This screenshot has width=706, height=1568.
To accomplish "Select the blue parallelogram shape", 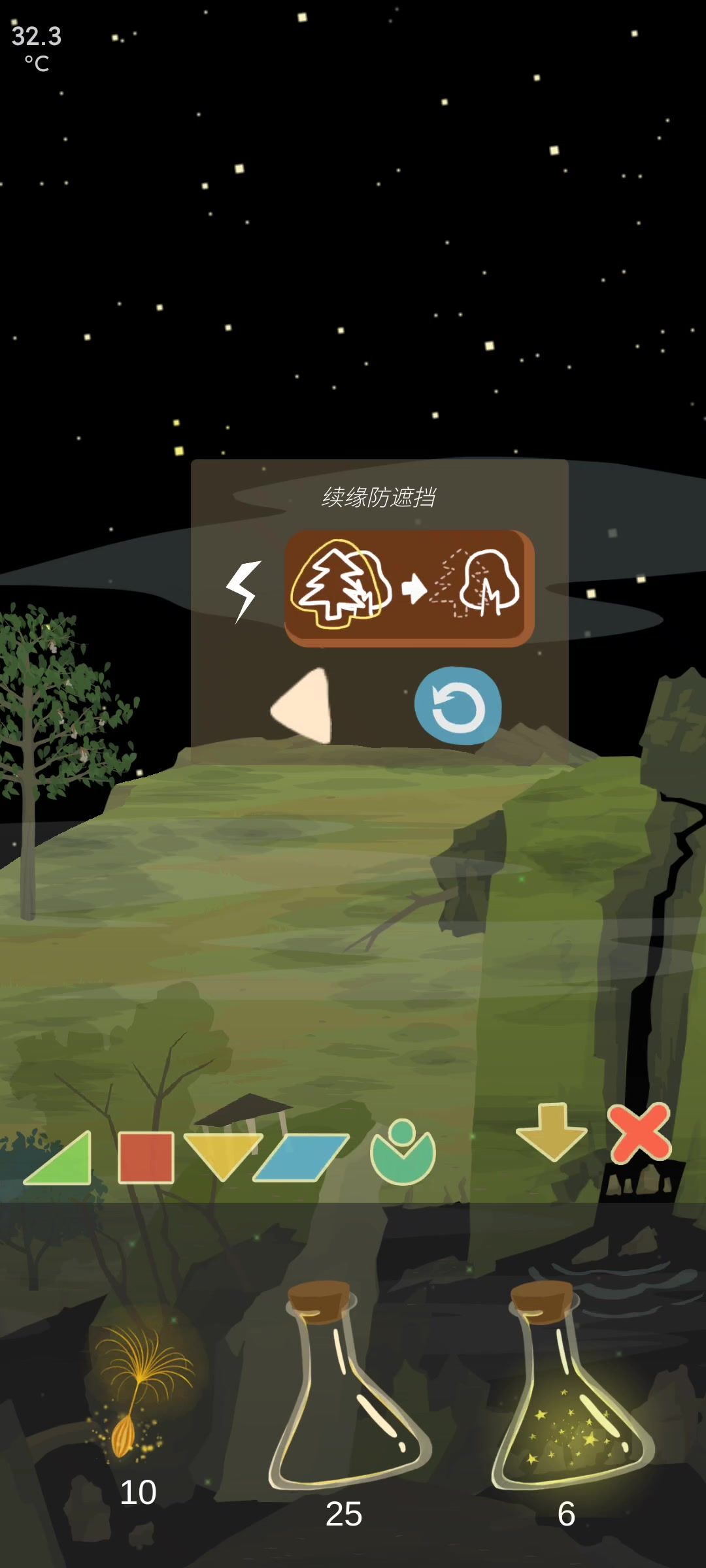I will pyautogui.click(x=301, y=1157).
